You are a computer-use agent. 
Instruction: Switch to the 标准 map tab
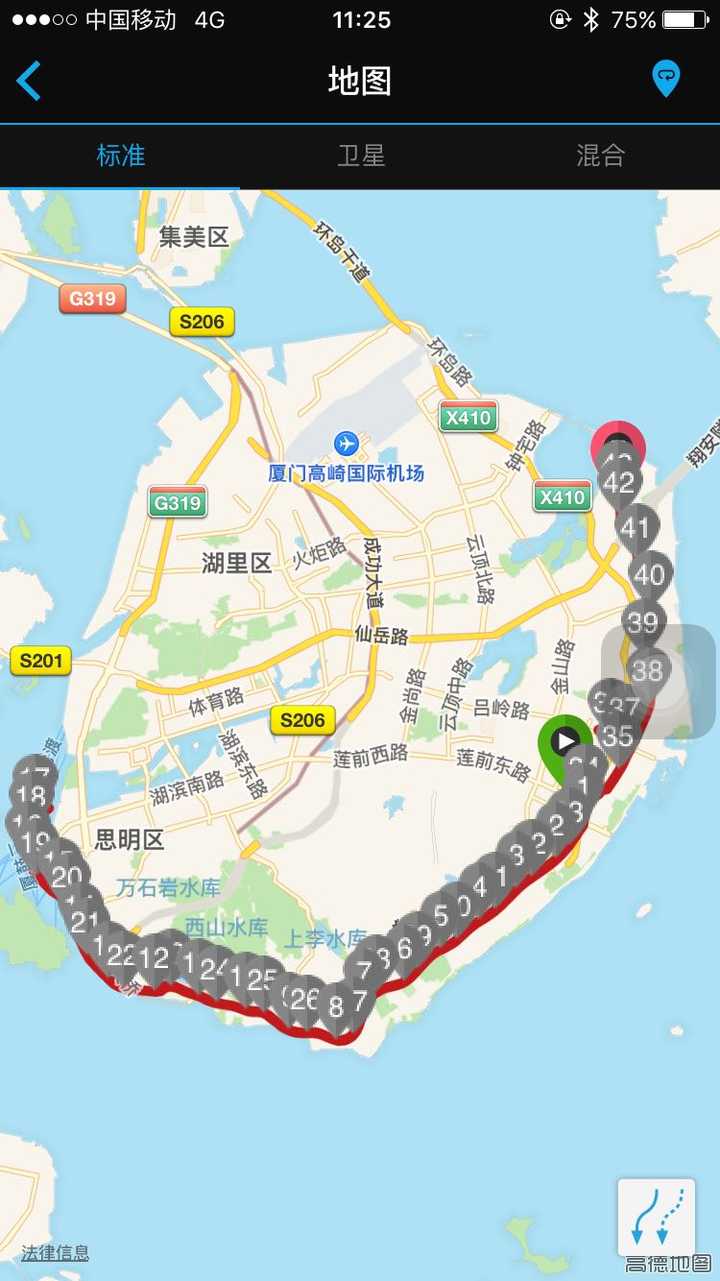pyautogui.click(x=120, y=156)
